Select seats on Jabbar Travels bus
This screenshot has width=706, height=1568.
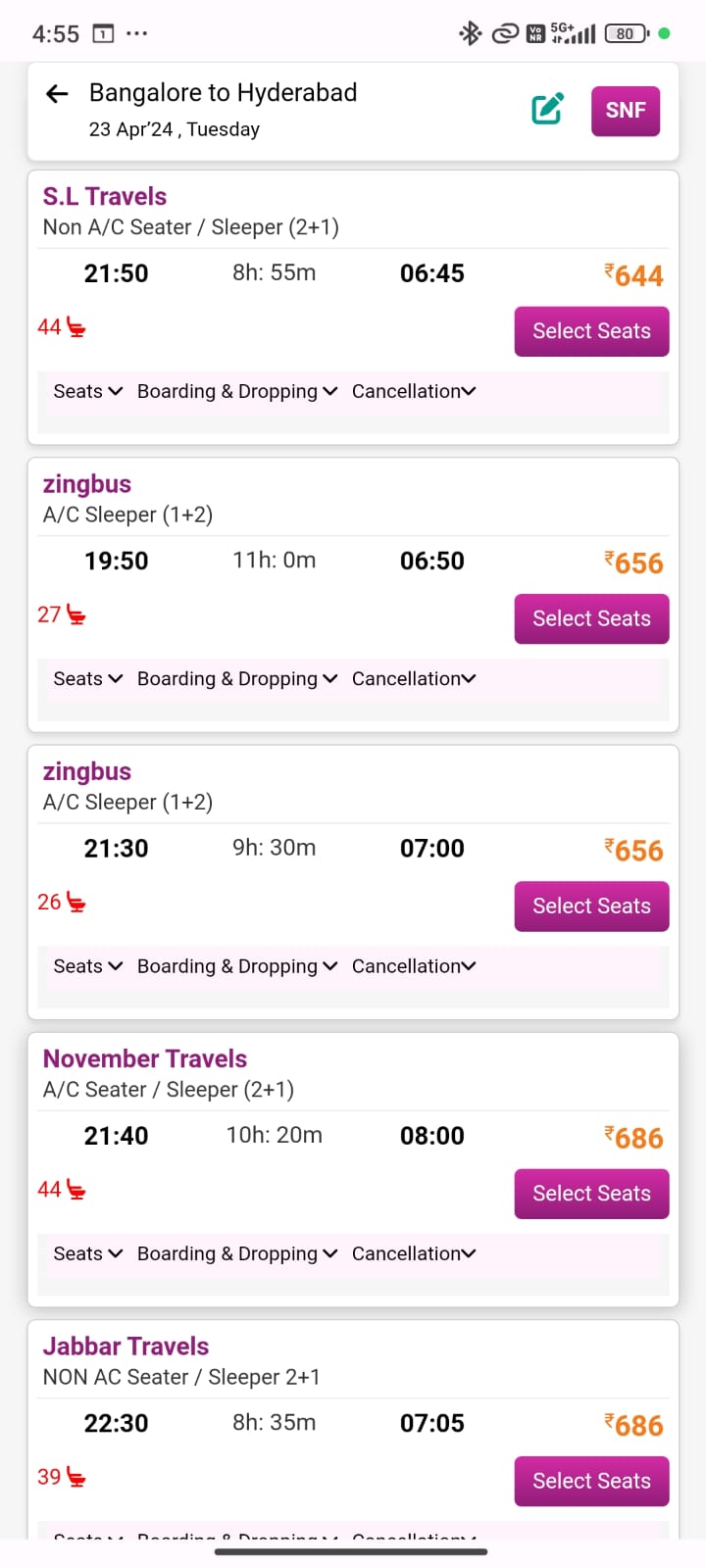[591, 1481]
